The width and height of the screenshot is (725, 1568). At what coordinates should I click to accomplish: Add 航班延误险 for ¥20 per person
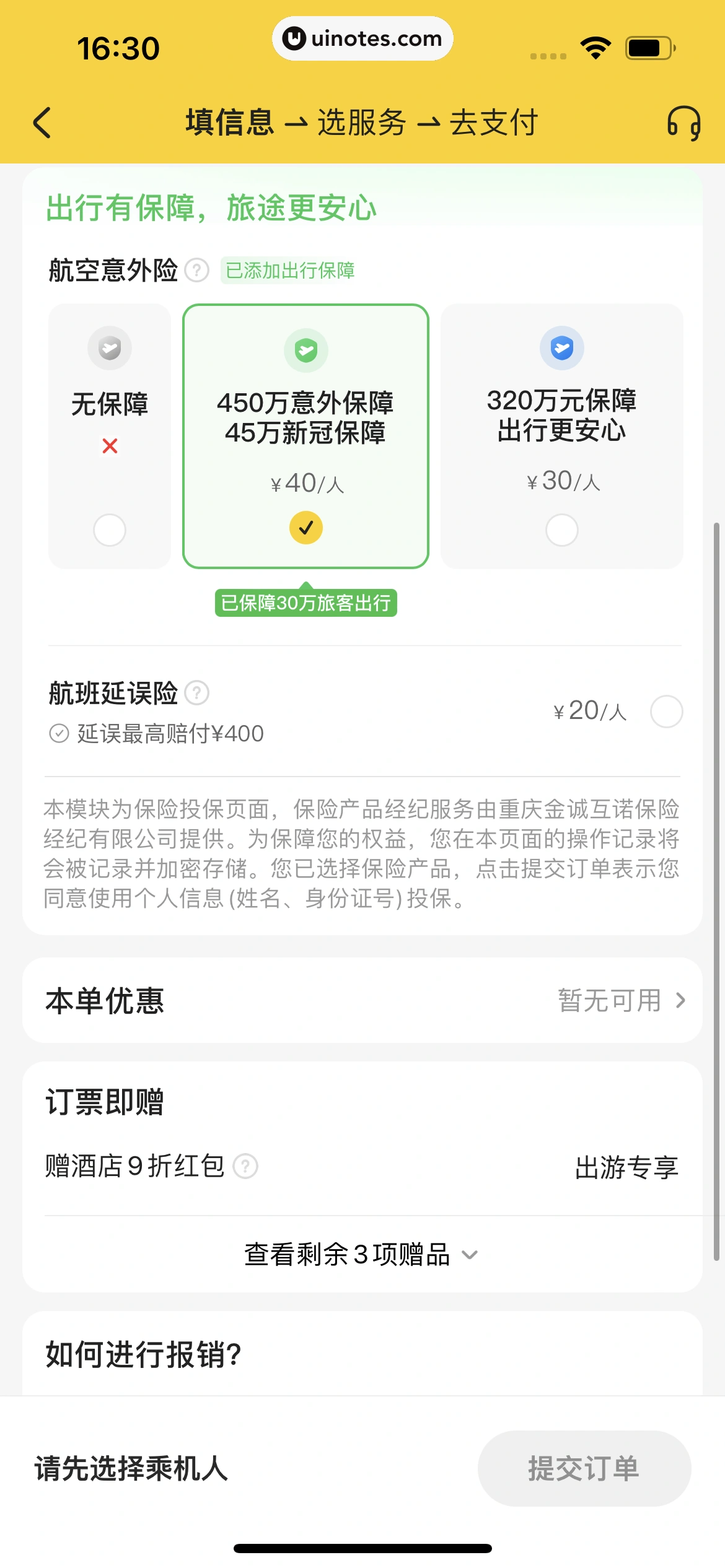point(666,711)
